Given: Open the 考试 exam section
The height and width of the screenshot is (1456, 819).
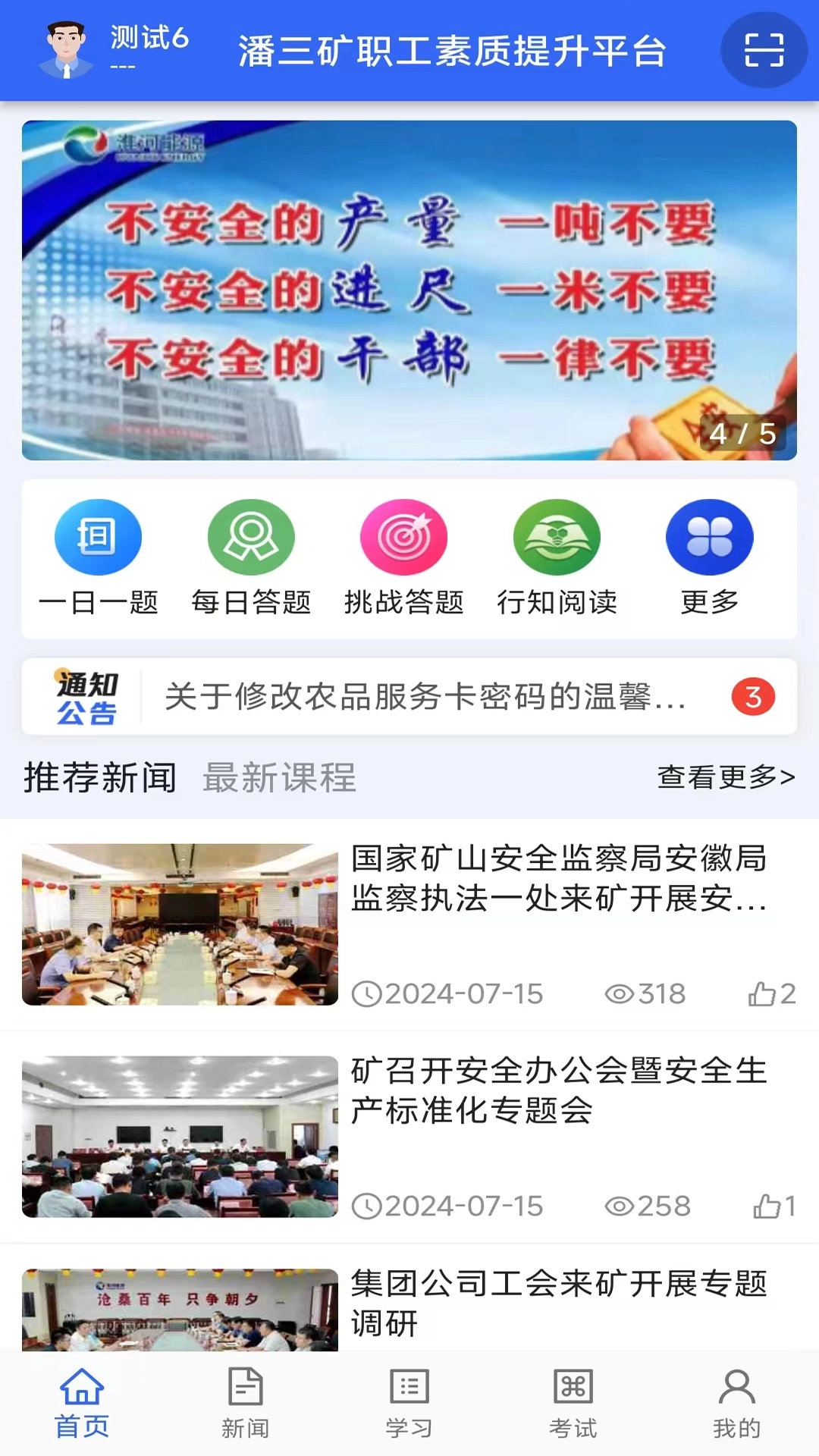Looking at the screenshot, I should pos(573,1407).
